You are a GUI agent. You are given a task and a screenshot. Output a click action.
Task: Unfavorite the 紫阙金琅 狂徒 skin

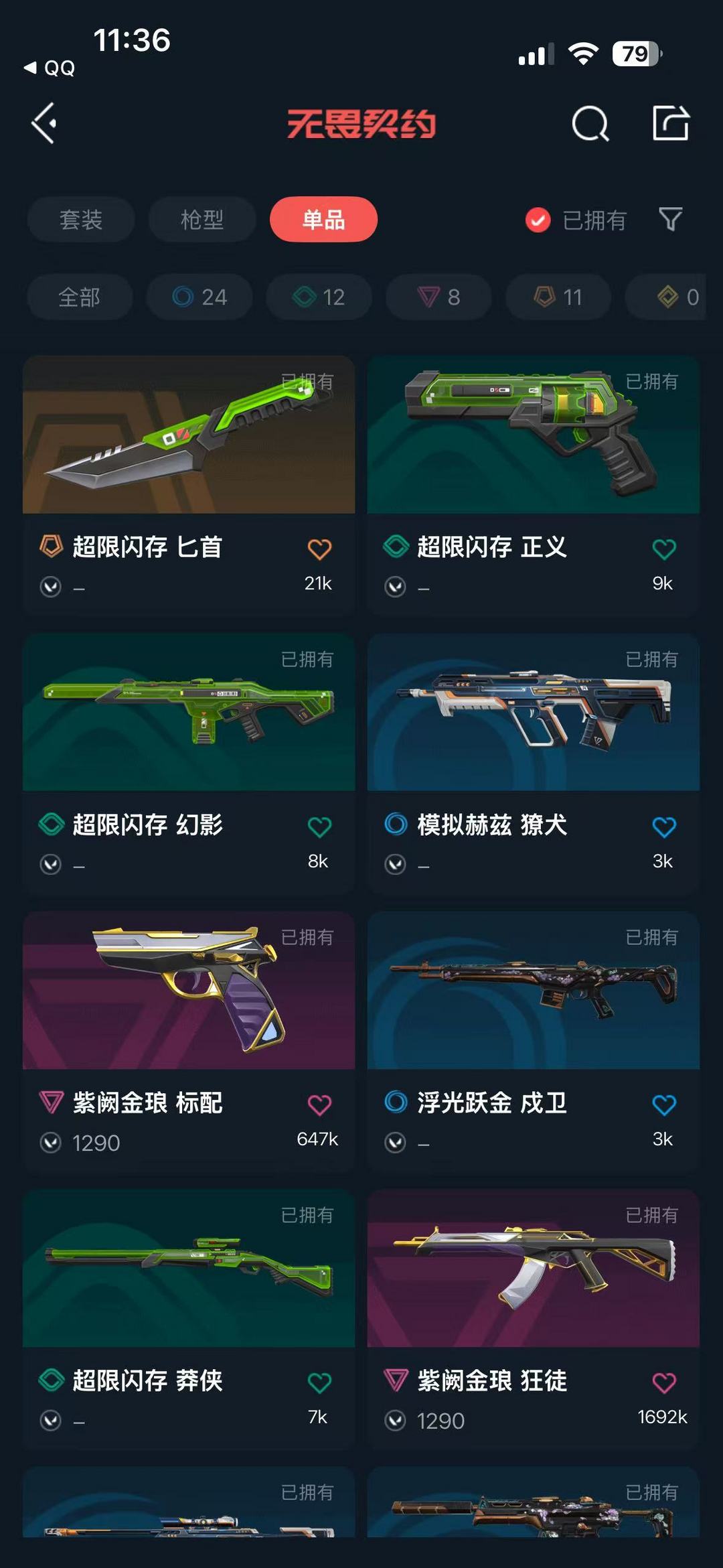click(x=665, y=1382)
